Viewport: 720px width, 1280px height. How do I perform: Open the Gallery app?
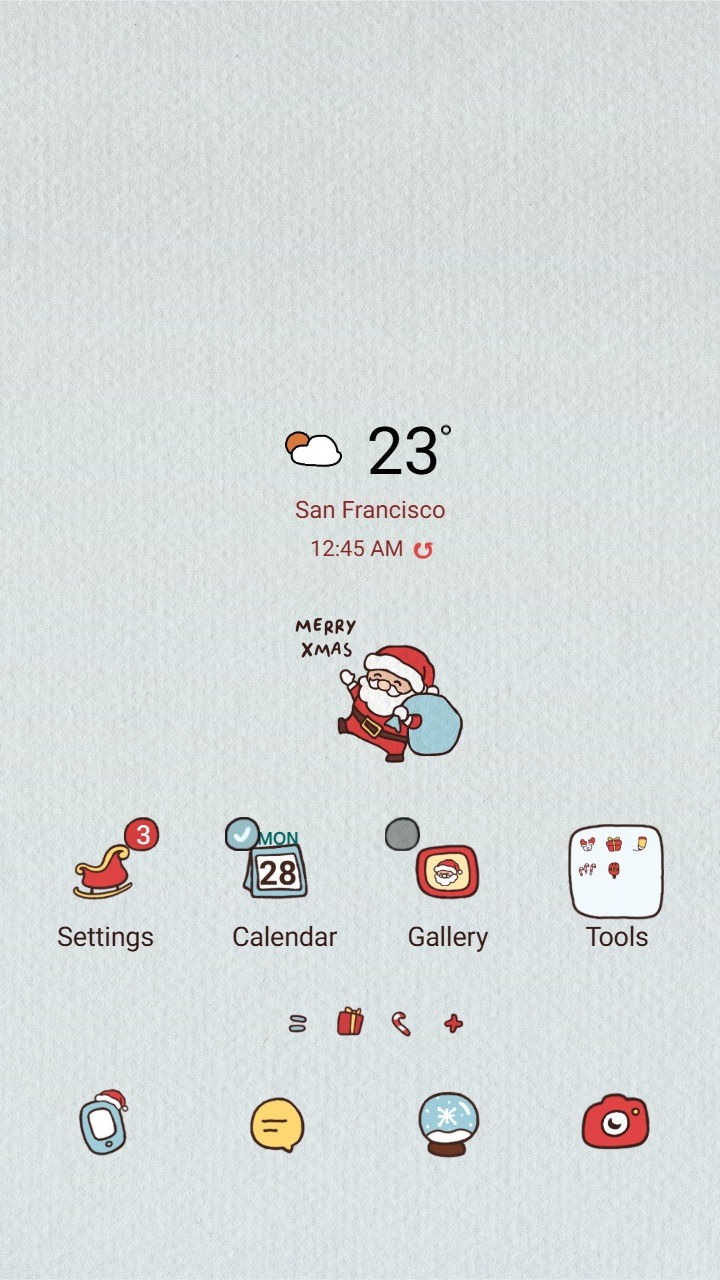click(447, 872)
